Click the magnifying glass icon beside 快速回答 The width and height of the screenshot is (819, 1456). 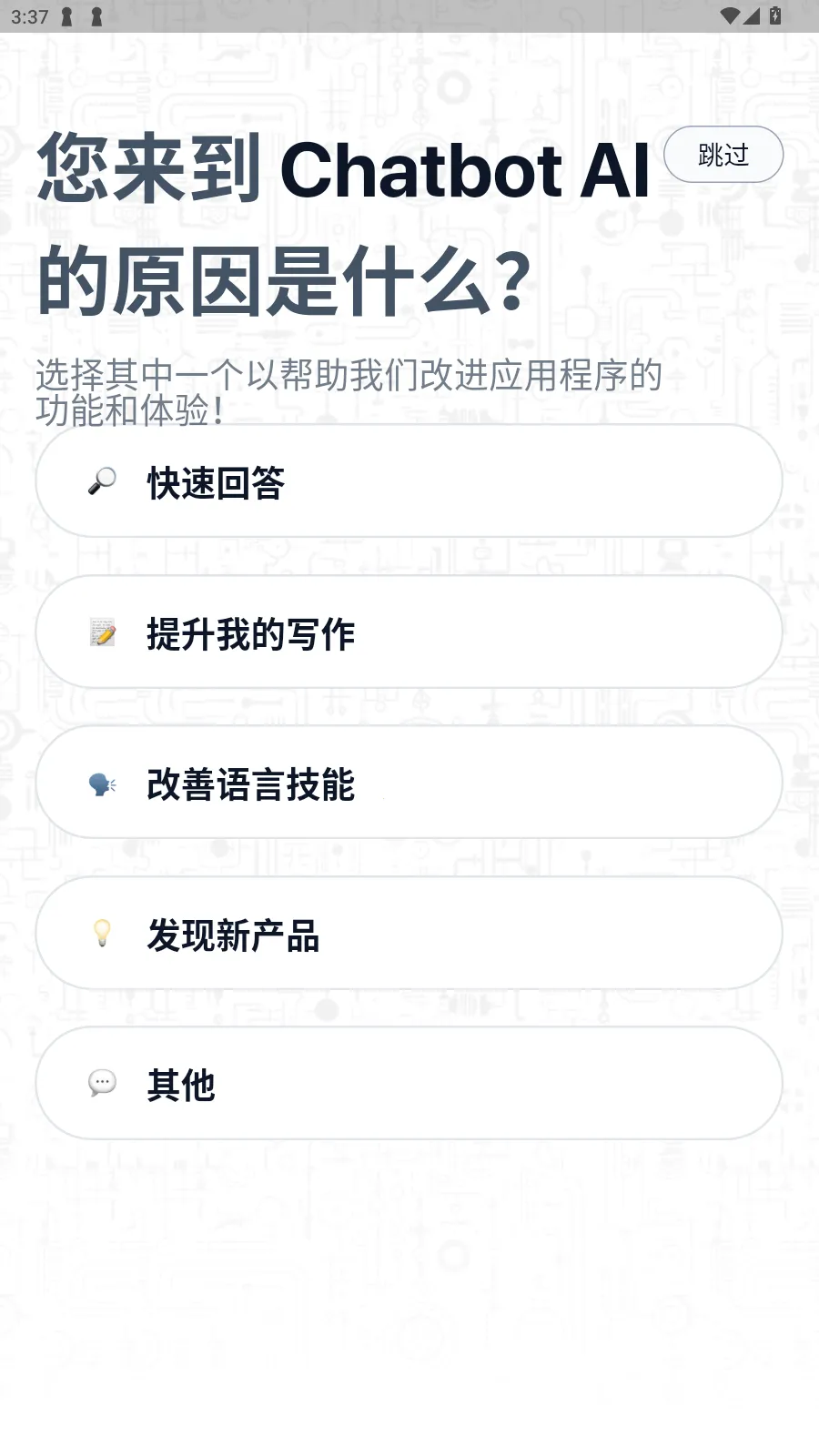tap(102, 480)
